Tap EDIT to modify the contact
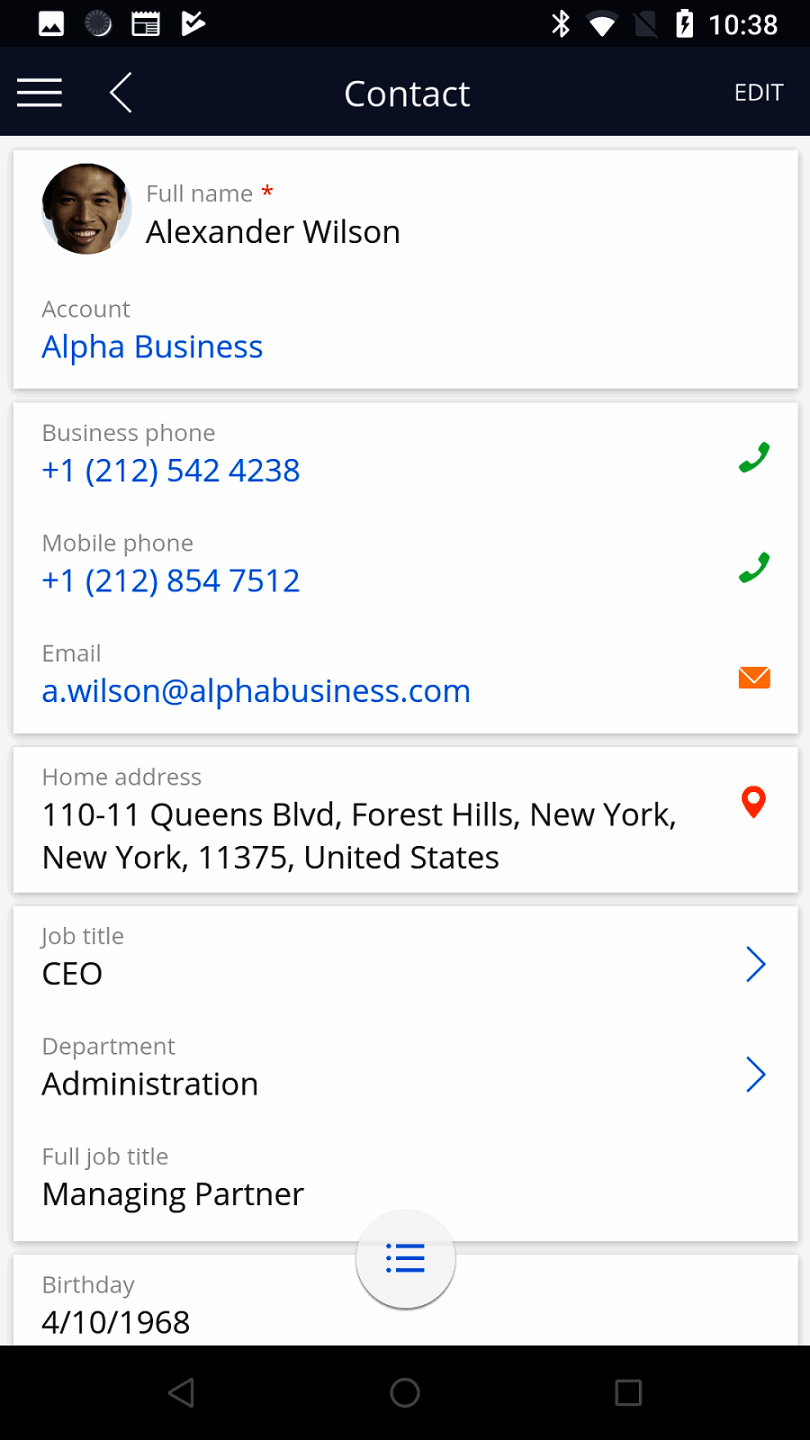The image size is (810, 1440). point(758,93)
